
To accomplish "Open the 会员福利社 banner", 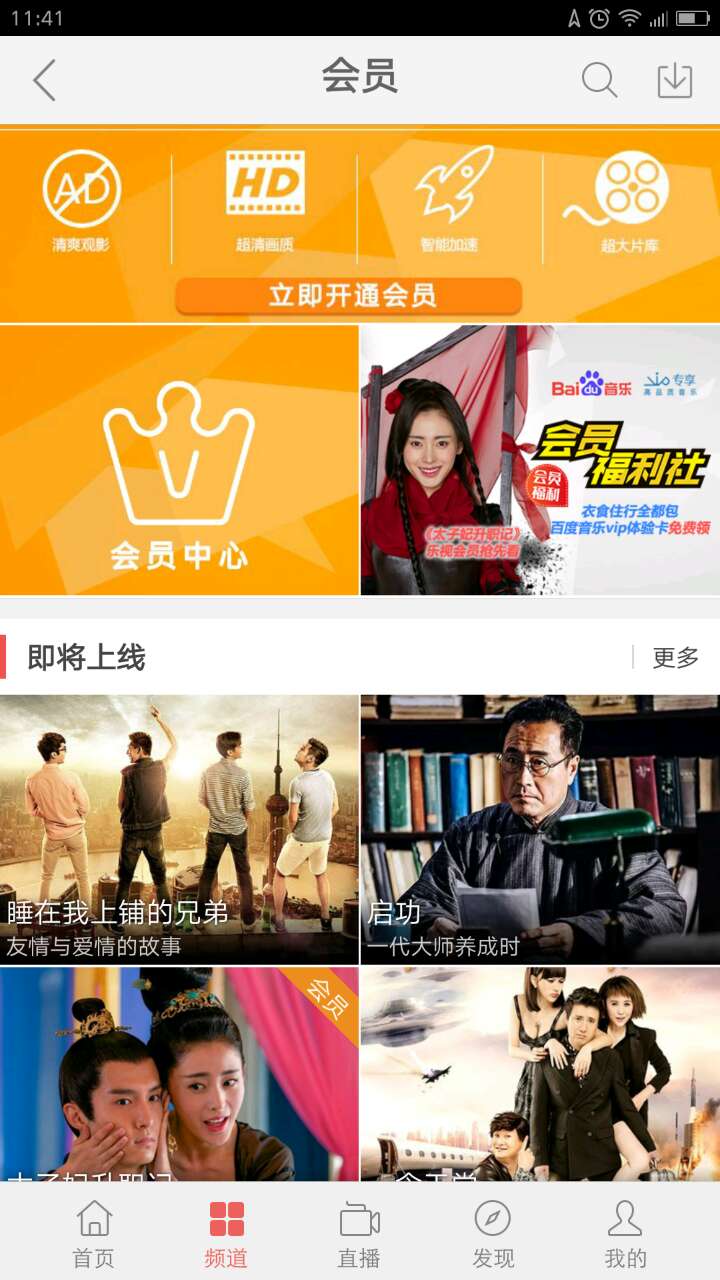I will click(x=540, y=460).
